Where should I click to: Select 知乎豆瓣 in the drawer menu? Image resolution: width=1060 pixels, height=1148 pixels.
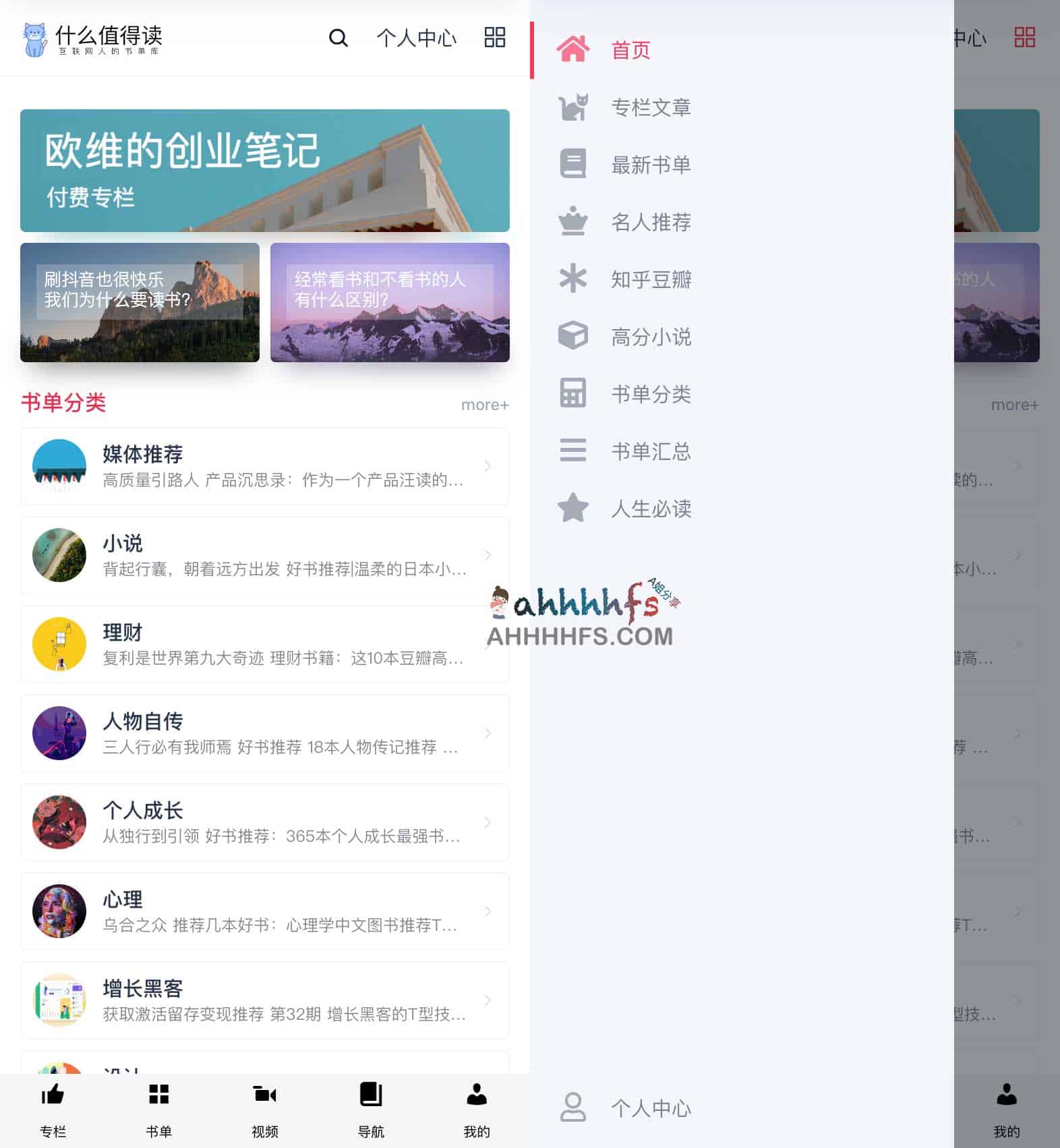point(650,279)
